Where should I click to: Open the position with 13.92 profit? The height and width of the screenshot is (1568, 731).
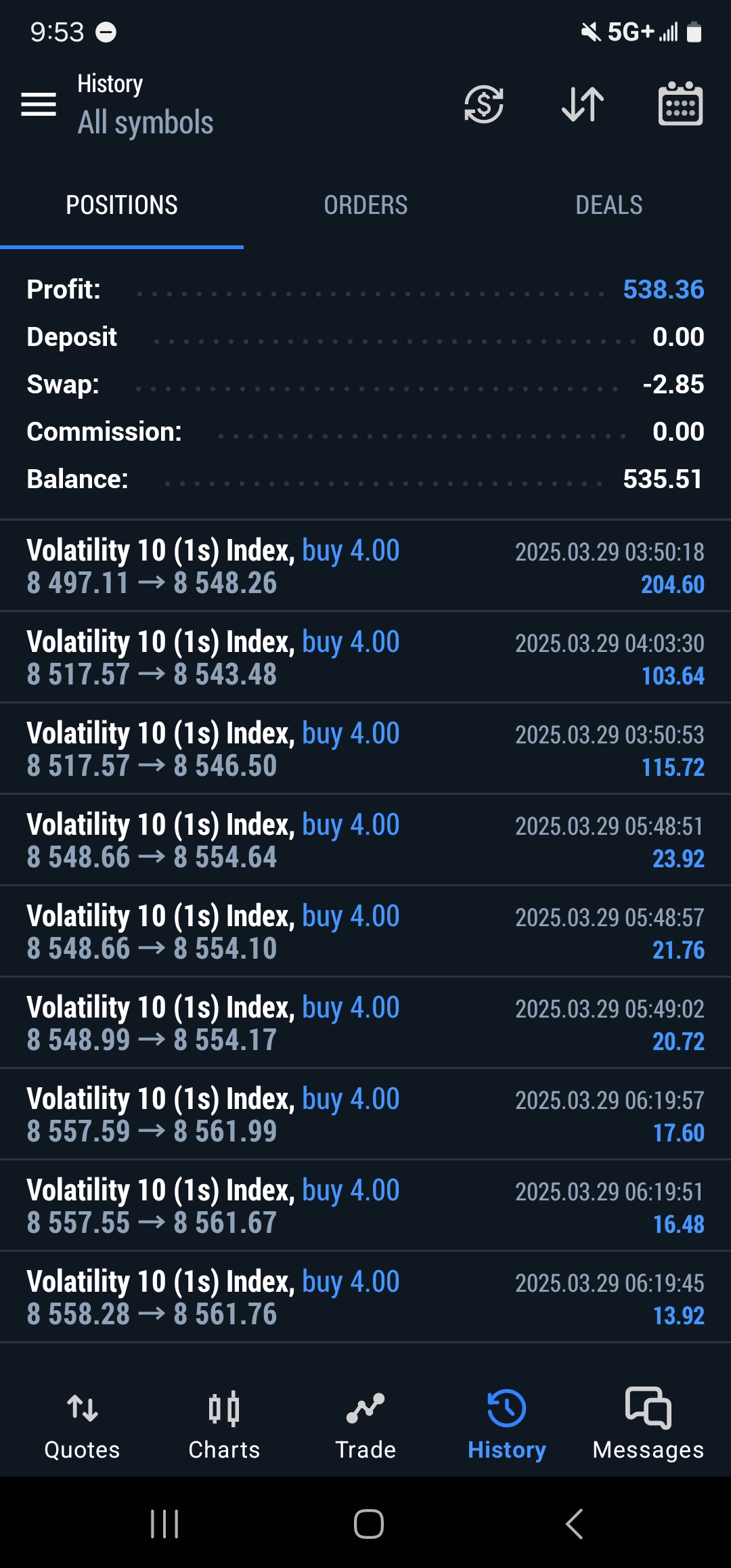click(365, 1297)
